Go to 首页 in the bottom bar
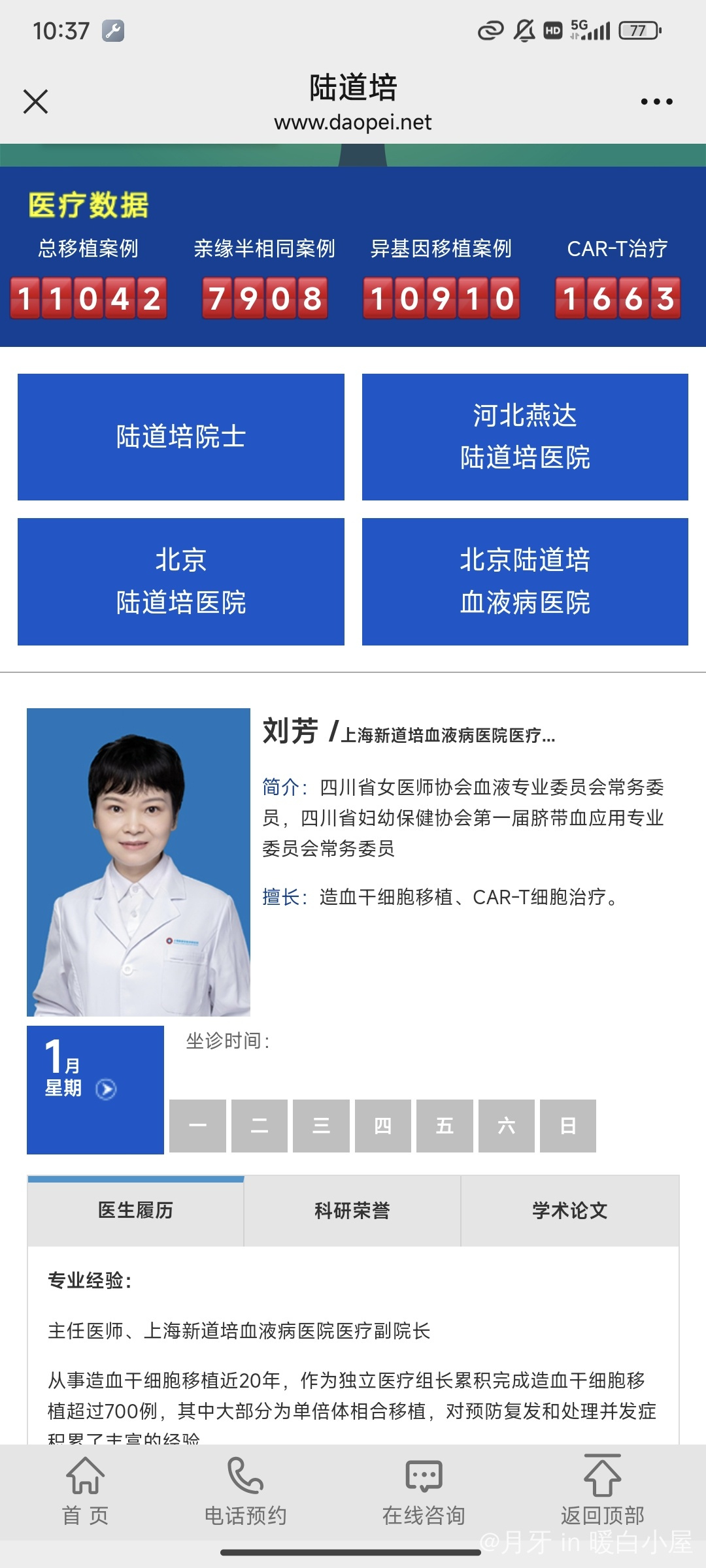The height and width of the screenshot is (1568, 706). 86,1491
